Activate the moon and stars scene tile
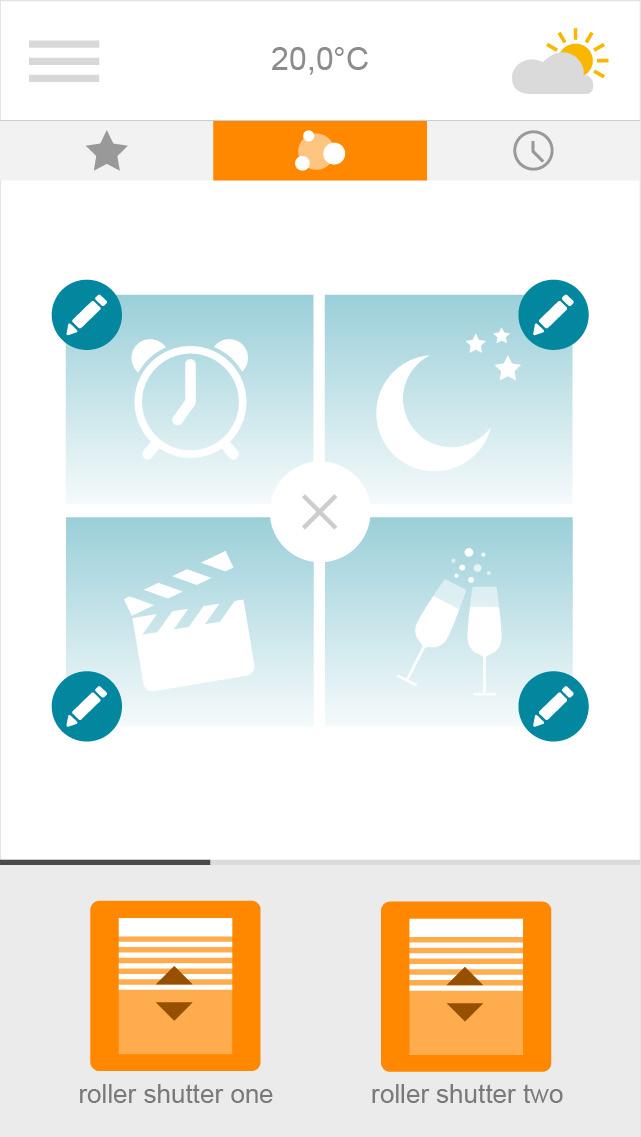641x1137 pixels. 448,400
